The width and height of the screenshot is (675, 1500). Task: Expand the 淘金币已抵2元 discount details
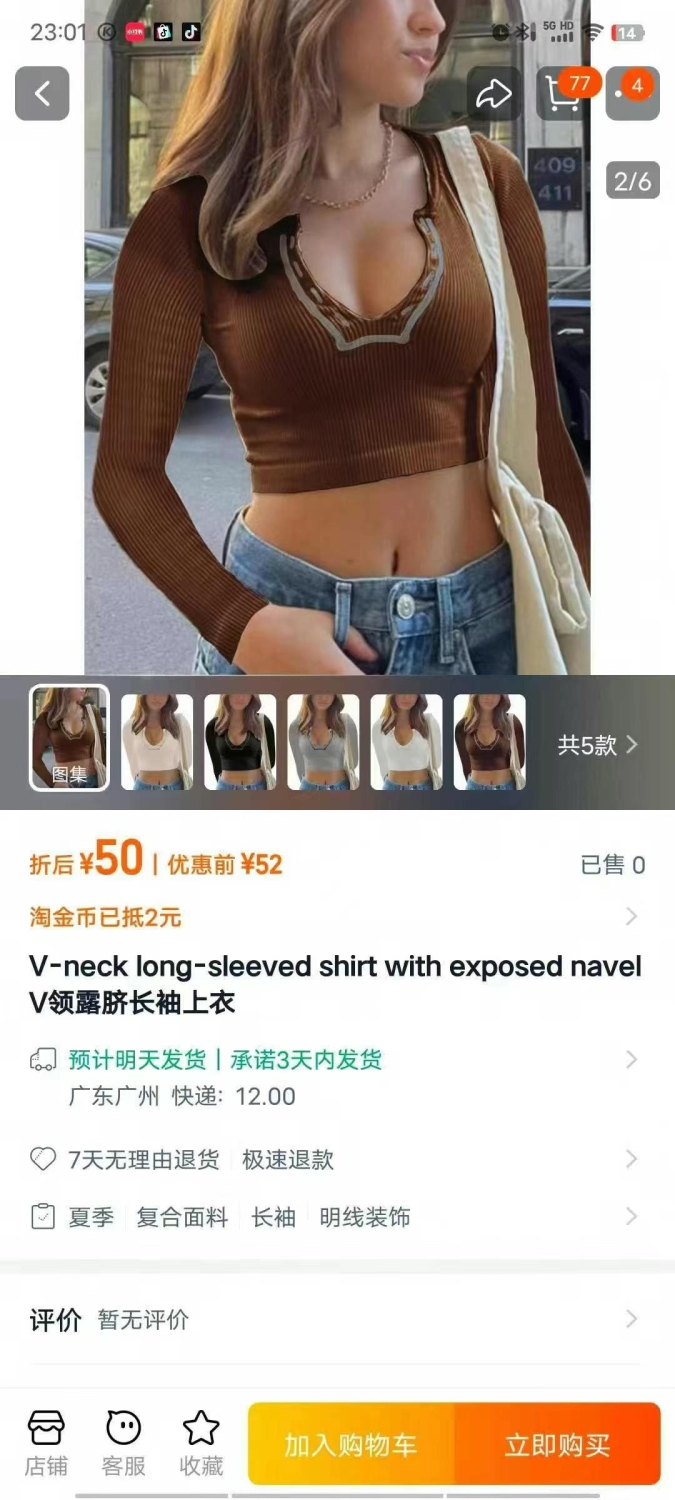[337, 917]
